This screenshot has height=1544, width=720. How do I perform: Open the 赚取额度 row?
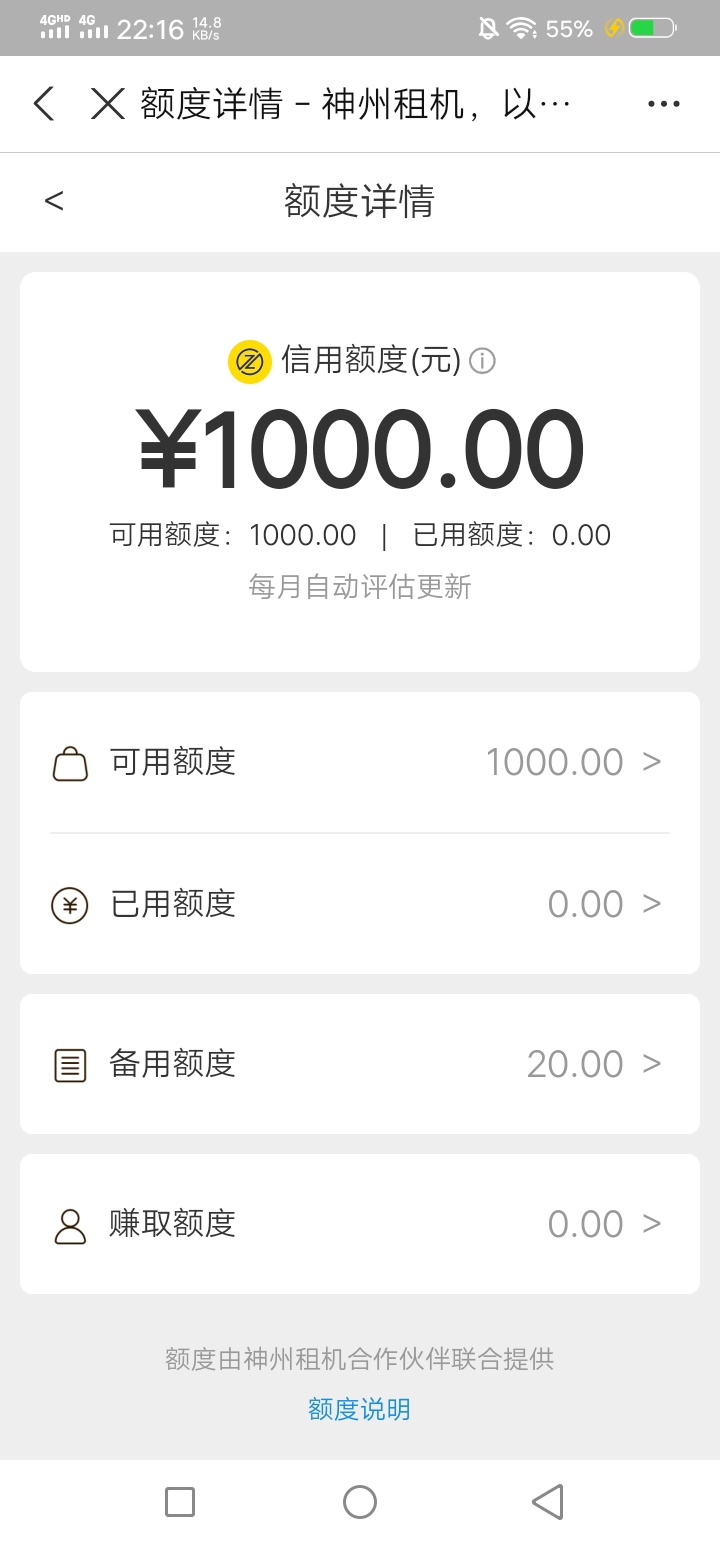click(x=360, y=1224)
